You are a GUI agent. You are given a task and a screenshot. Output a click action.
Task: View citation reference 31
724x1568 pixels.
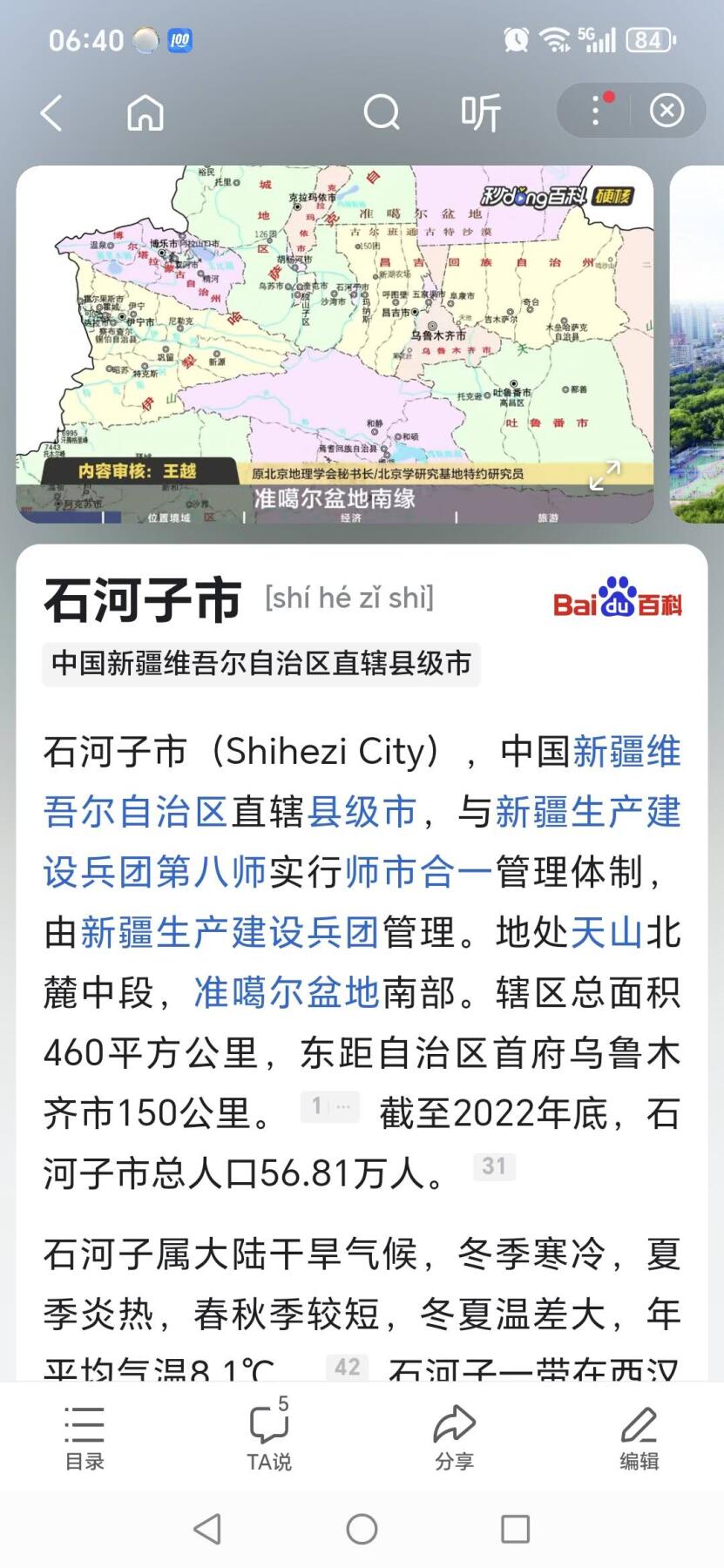click(x=494, y=1166)
